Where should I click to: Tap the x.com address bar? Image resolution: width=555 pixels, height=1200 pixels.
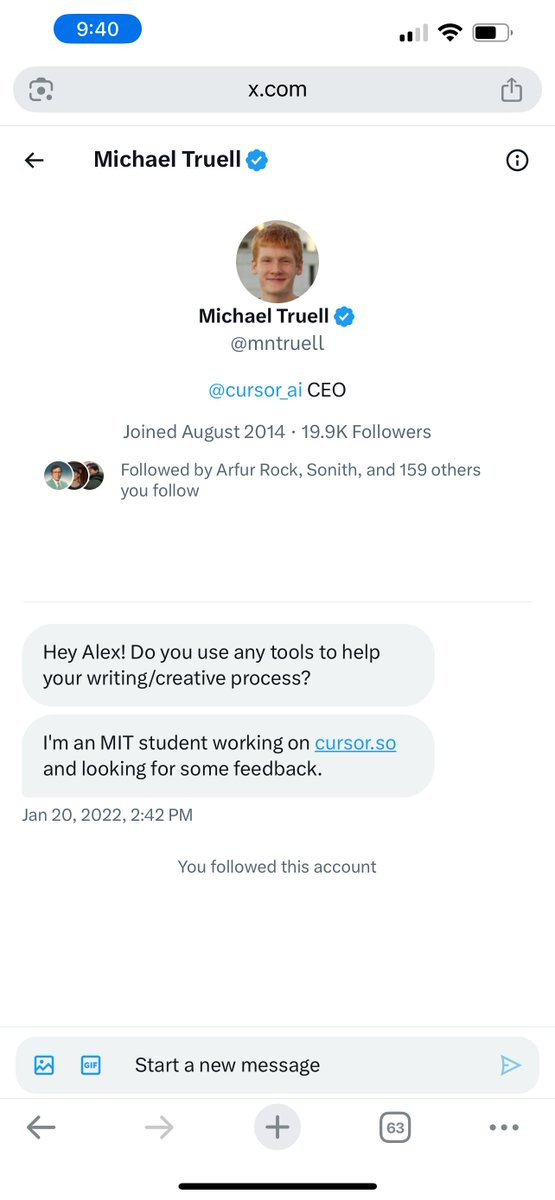coord(277,90)
